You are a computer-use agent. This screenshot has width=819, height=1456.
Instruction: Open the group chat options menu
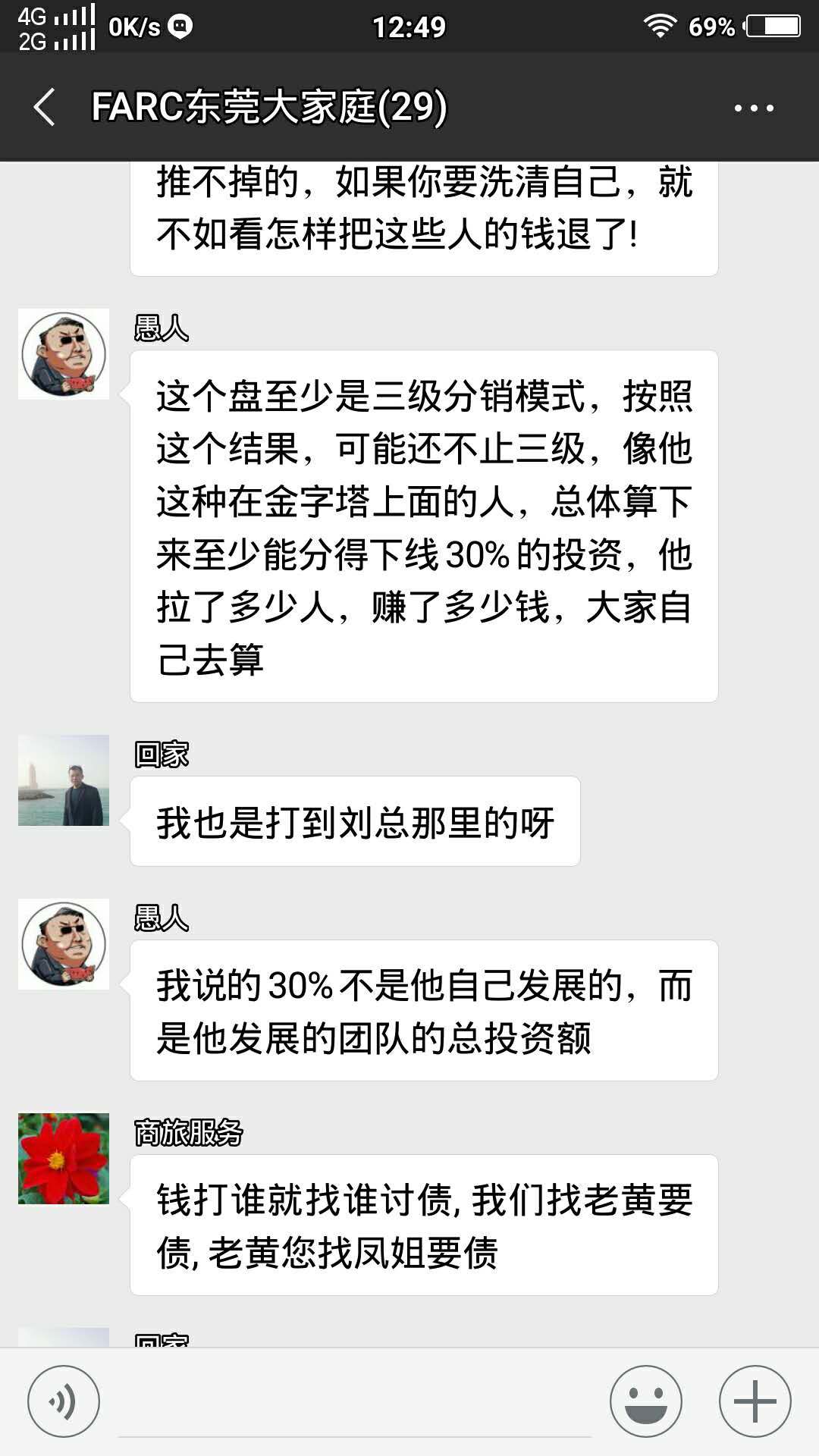[754, 108]
